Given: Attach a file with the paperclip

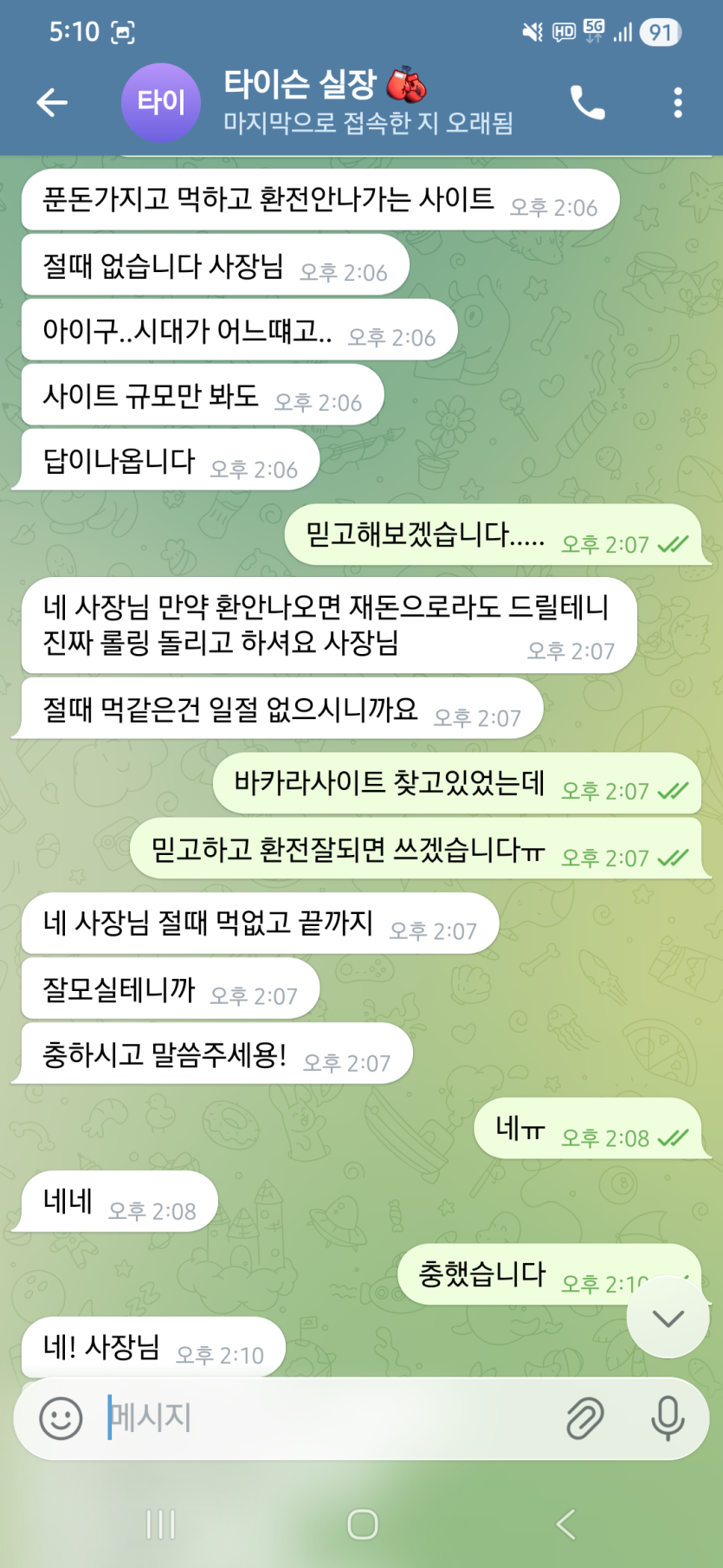Looking at the screenshot, I should 584,1418.
